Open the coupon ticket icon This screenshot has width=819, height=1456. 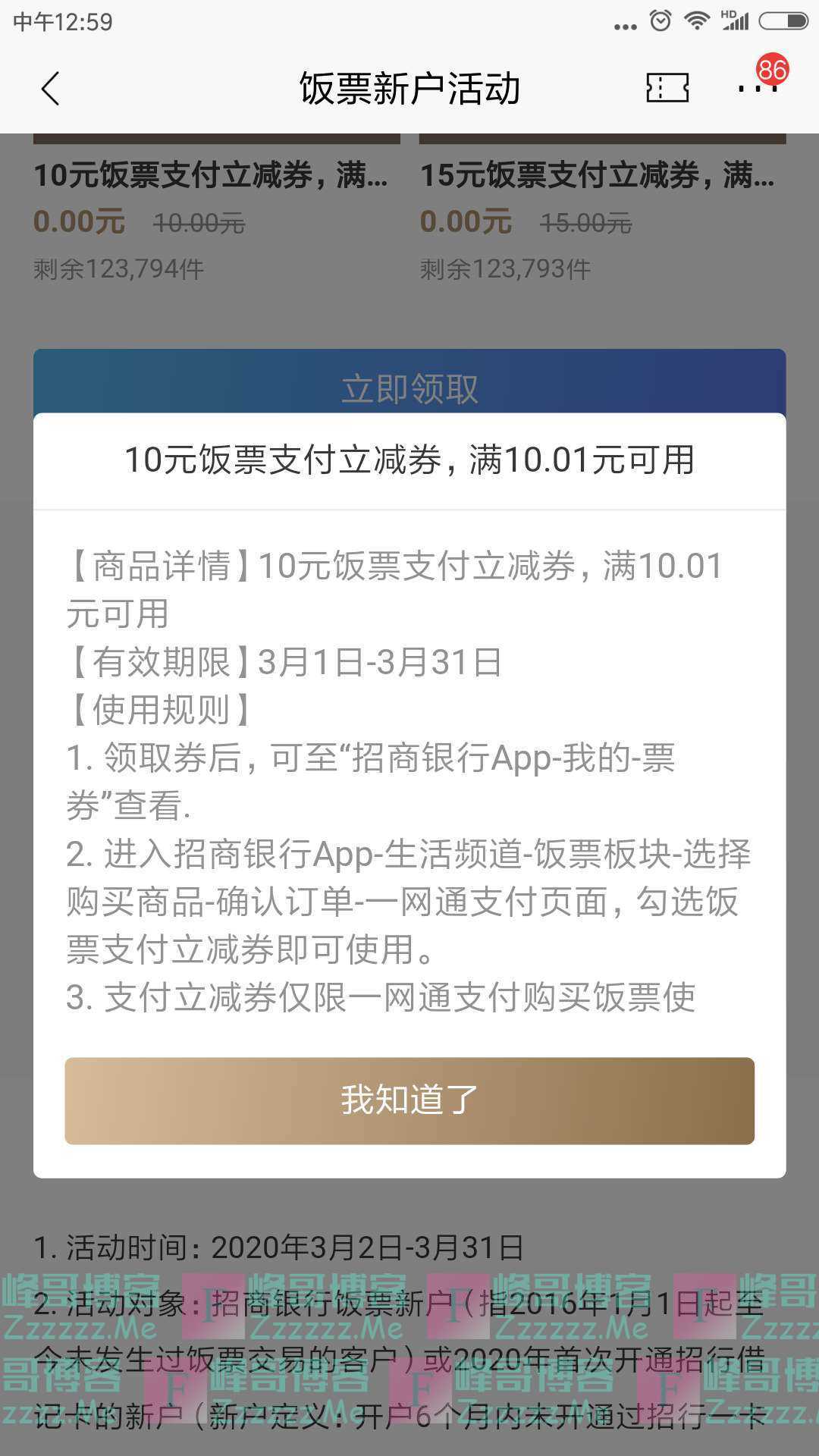pos(667,88)
